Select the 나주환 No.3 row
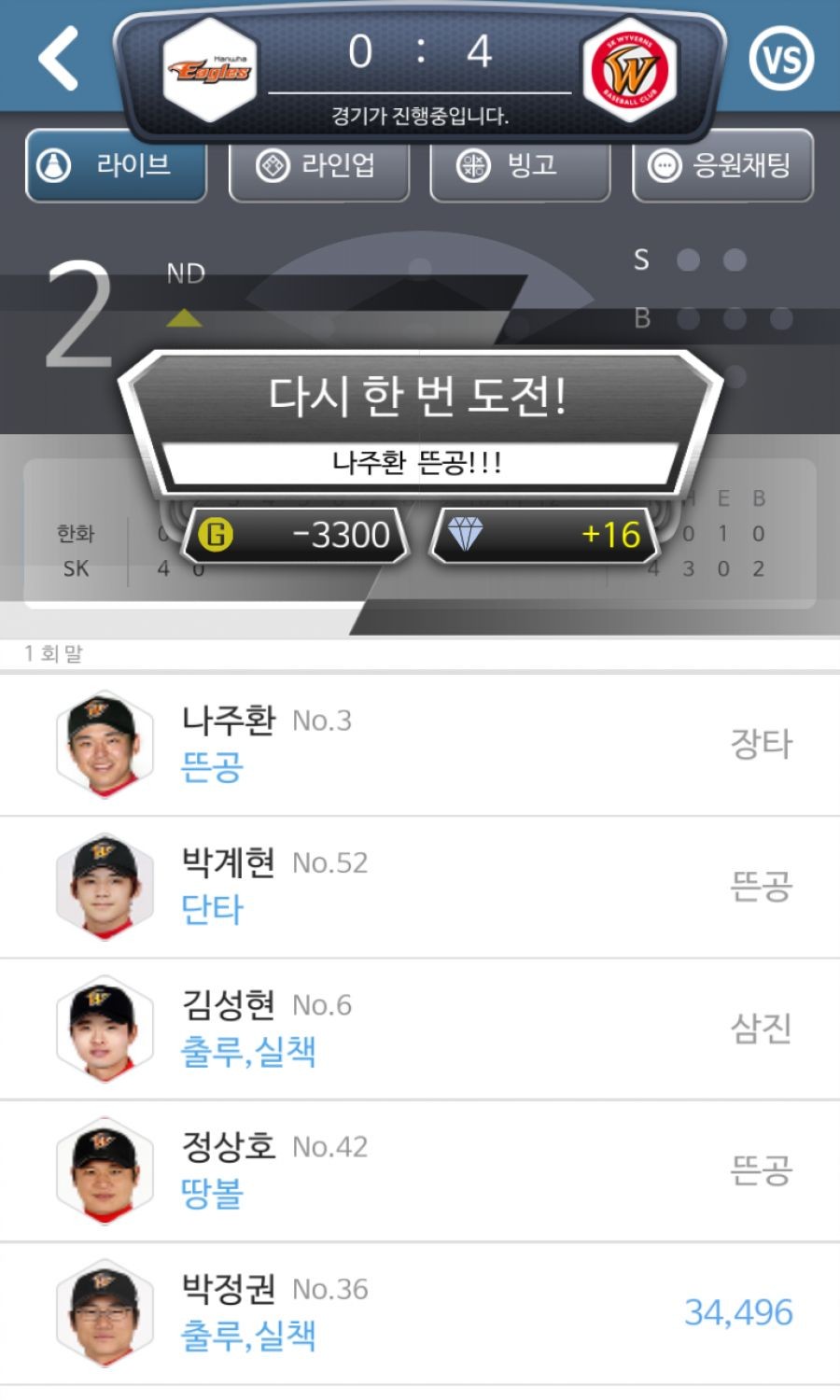 pyautogui.click(x=420, y=744)
